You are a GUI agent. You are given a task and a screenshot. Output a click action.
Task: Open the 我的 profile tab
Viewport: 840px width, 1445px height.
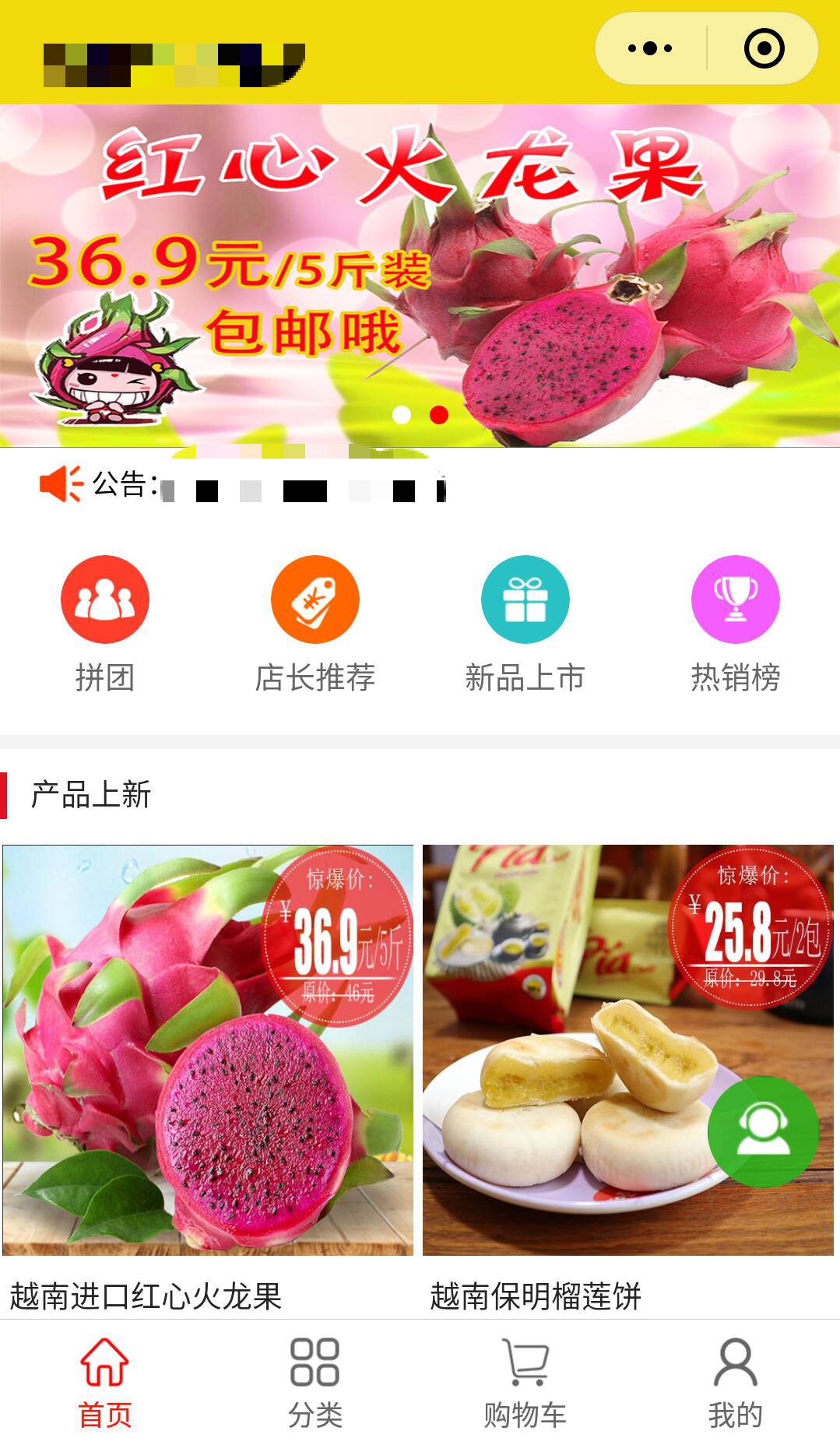(735, 1383)
